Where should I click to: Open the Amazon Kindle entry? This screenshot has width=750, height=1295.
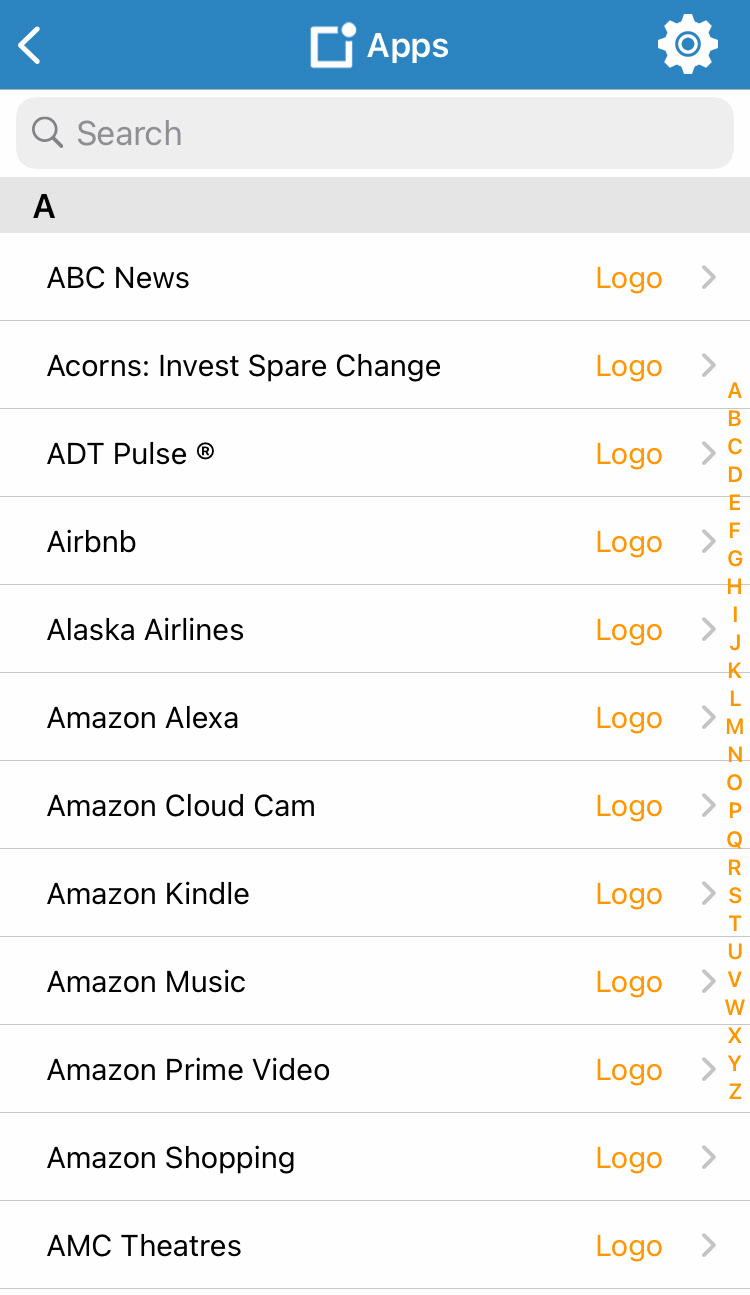tap(375, 893)
